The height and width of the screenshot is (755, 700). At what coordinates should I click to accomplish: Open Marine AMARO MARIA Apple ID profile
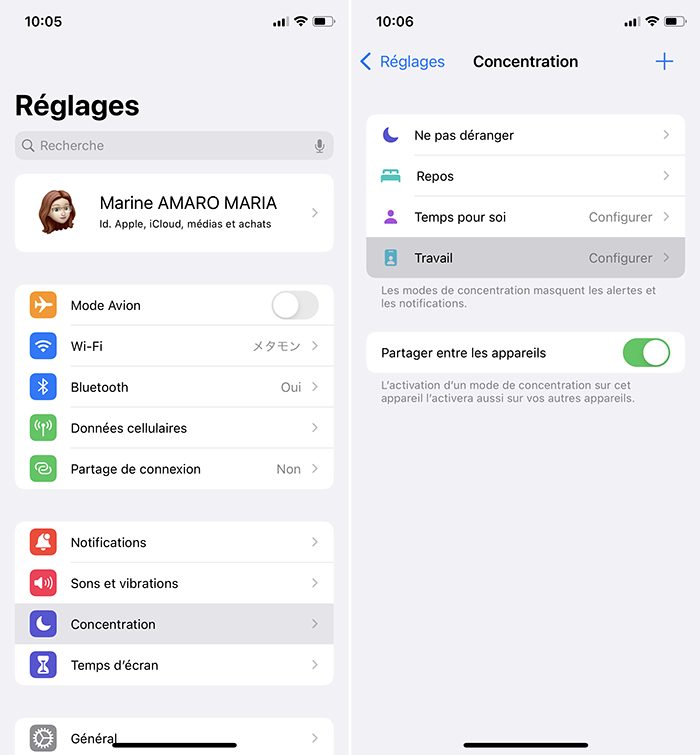pyautogui.click(x=174, y=212)
